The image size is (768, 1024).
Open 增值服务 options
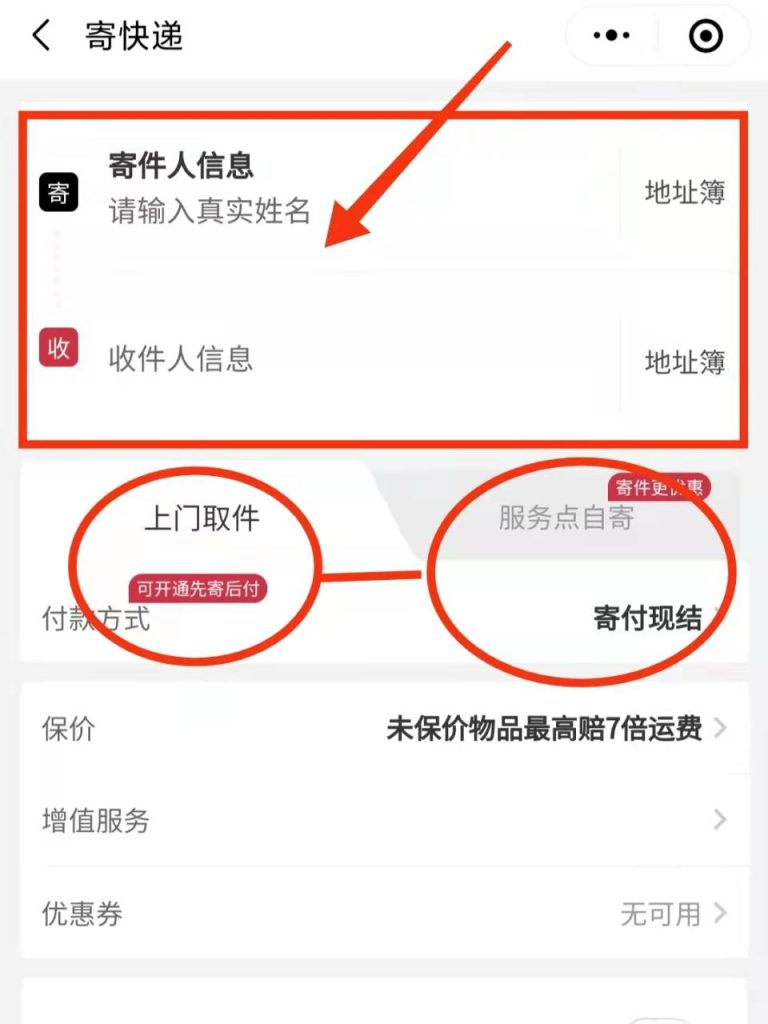click(x=384, y=821)
